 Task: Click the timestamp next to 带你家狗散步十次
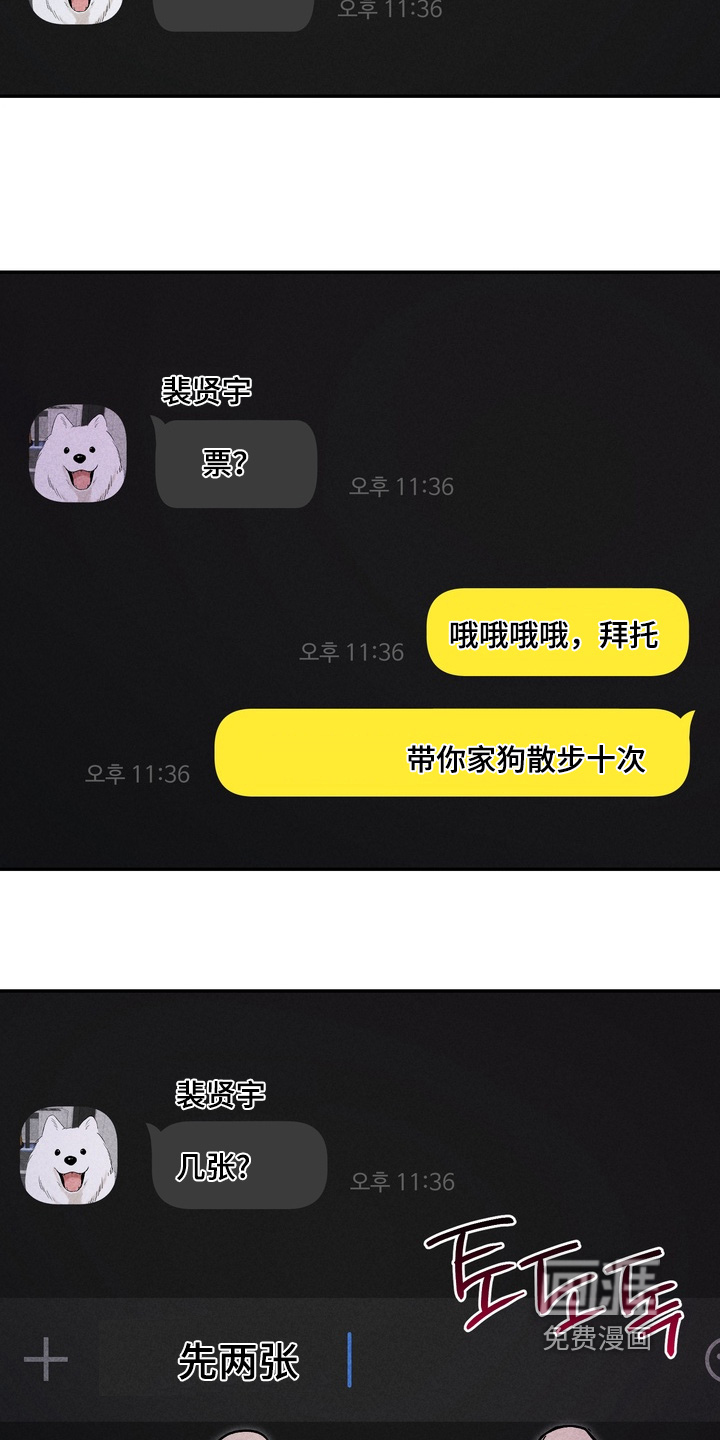tap(139, 772)
